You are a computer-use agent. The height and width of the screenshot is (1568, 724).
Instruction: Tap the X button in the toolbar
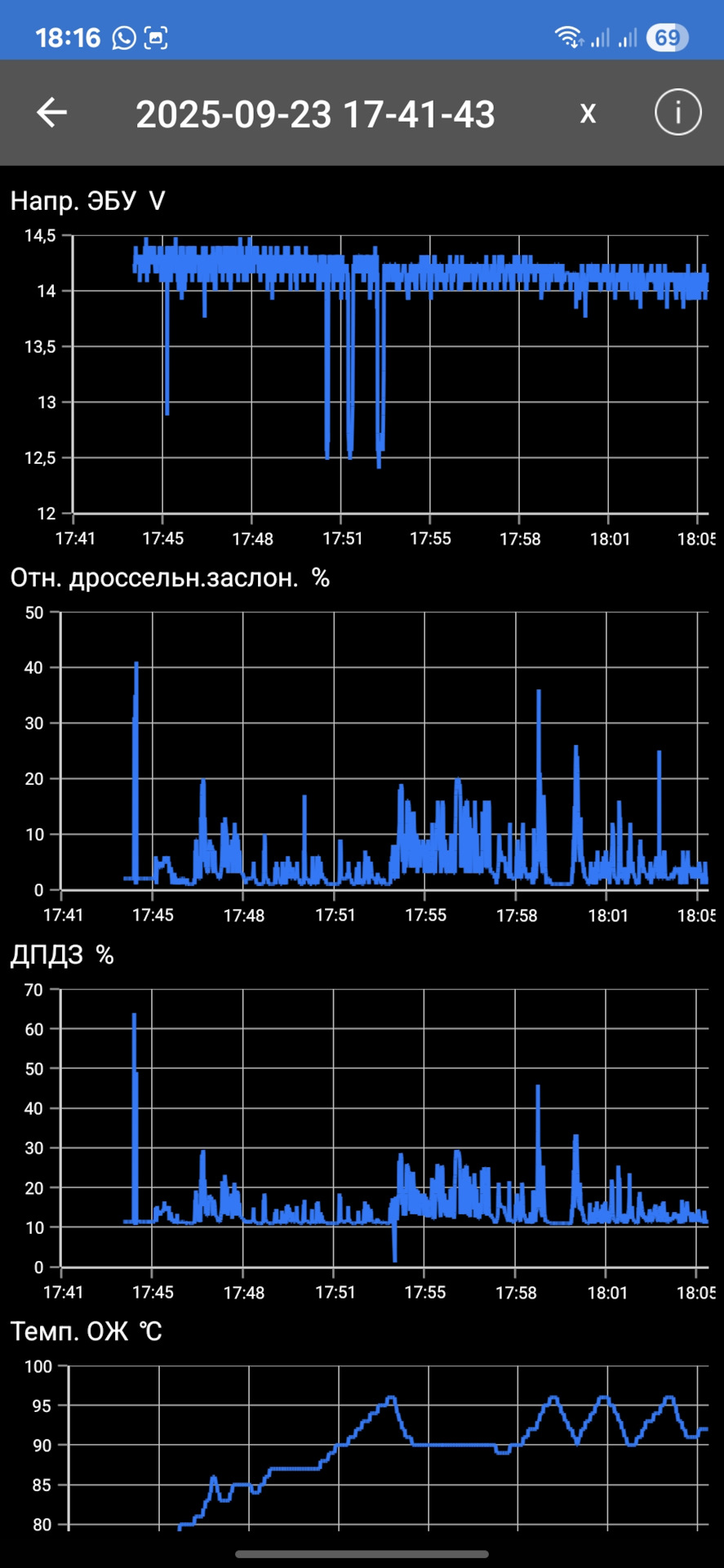tap(588, 114)
